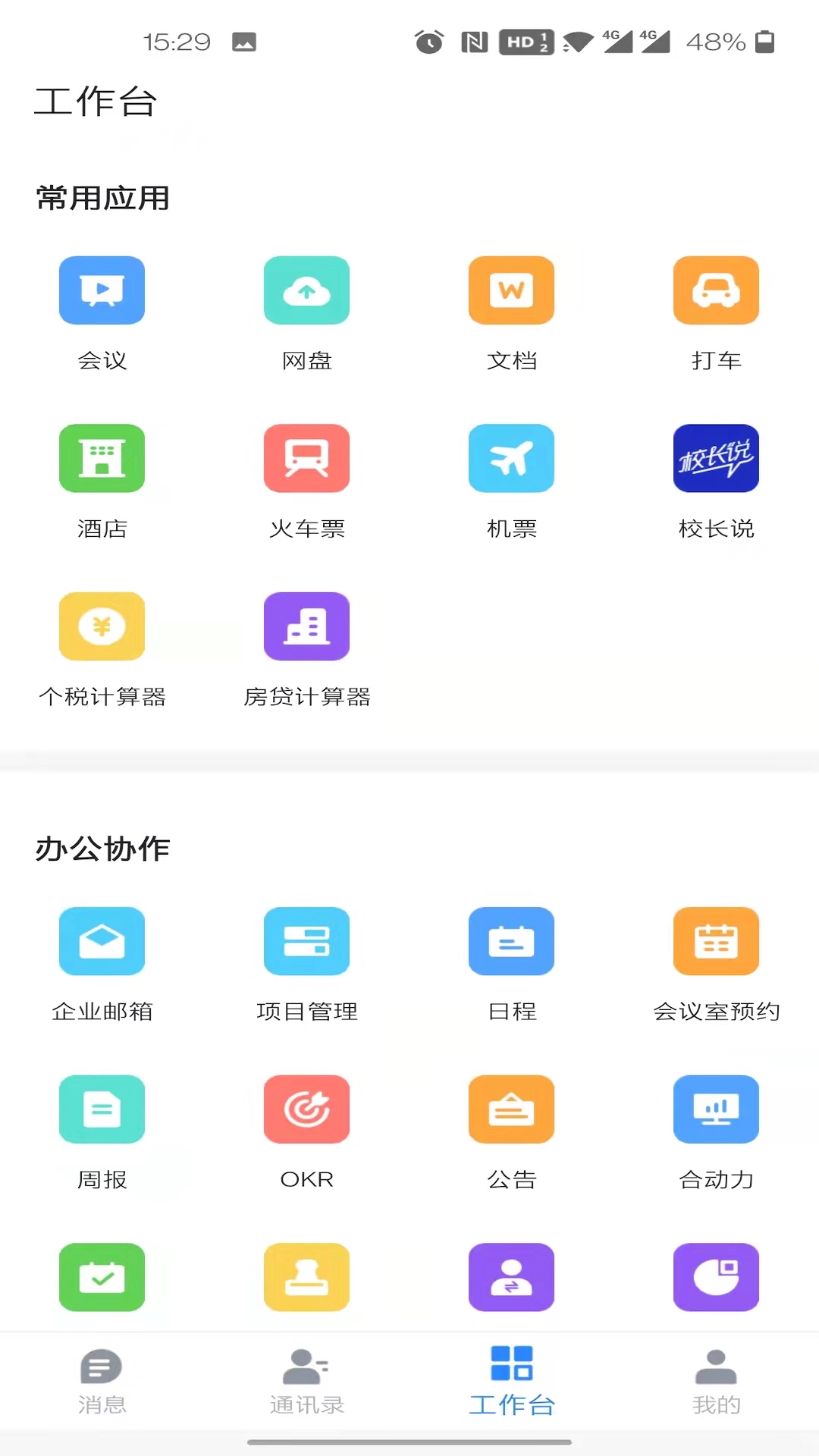Image resolution: width=819 pixels, height=1456 pixels.
Task: Open 企业邮箱 corporate mailbox
Action: click(102, 941)
